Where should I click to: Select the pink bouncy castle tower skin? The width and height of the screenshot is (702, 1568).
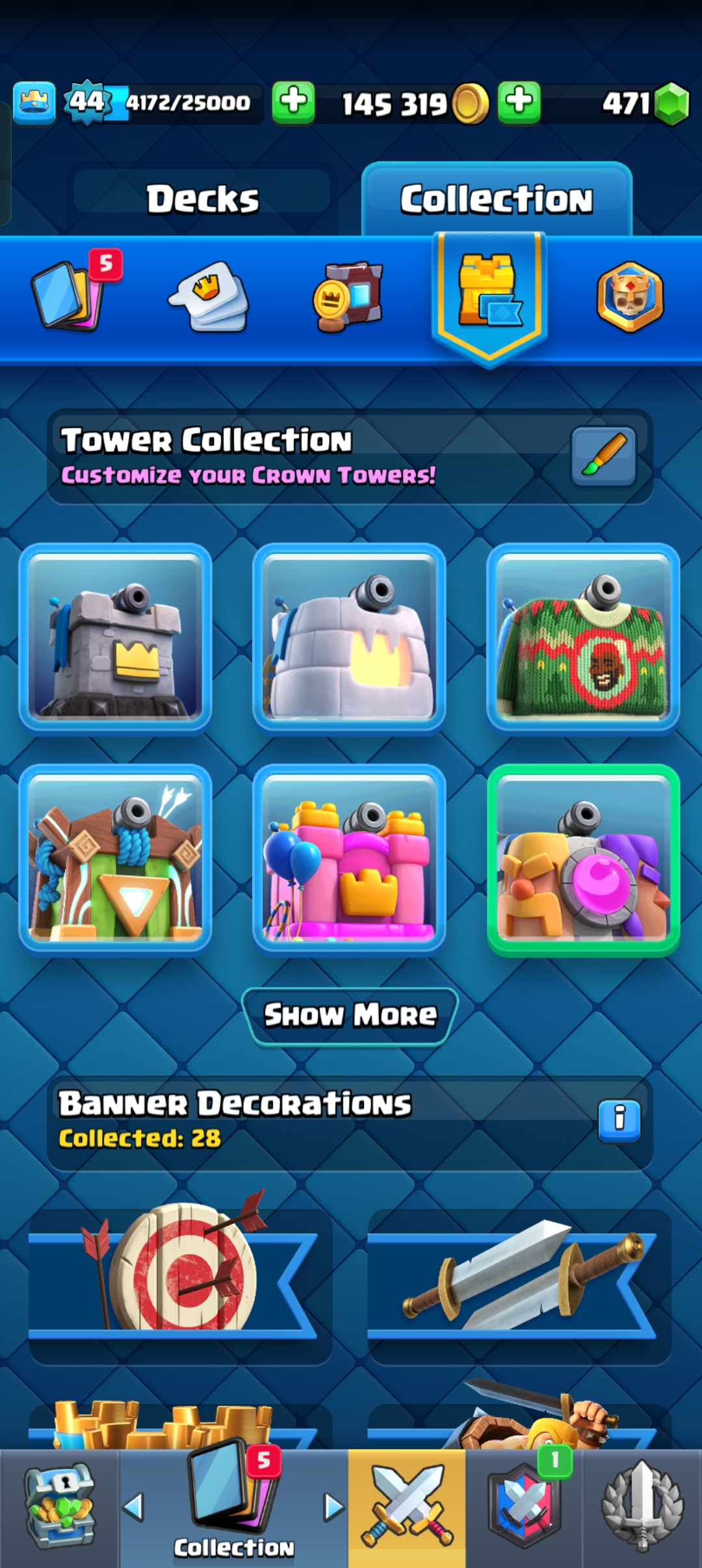point(349,859)
